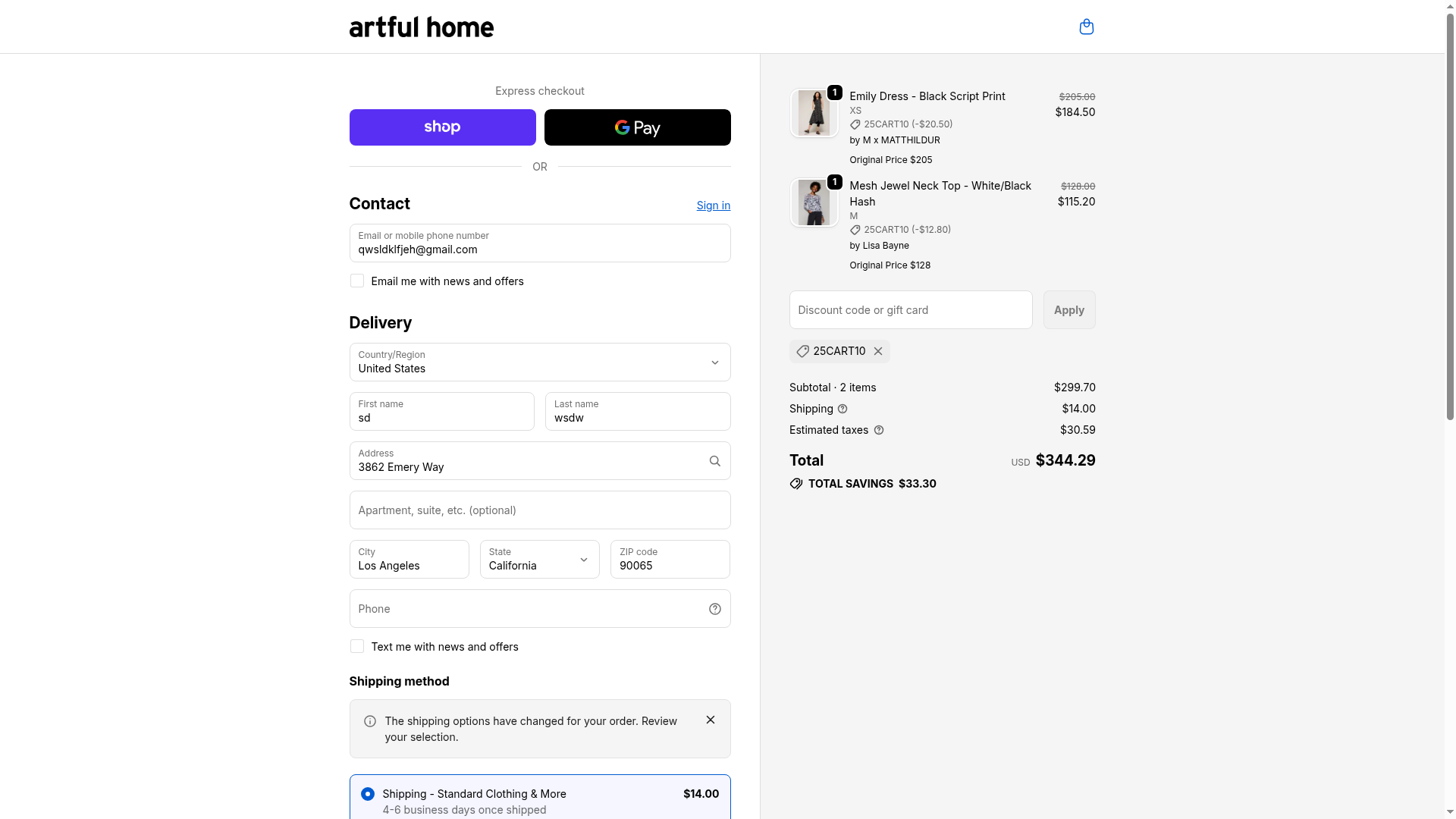This screenshot has width=1456, height=819.
Task: Open the shopping bag icon
Action: tap(1086, 27)
